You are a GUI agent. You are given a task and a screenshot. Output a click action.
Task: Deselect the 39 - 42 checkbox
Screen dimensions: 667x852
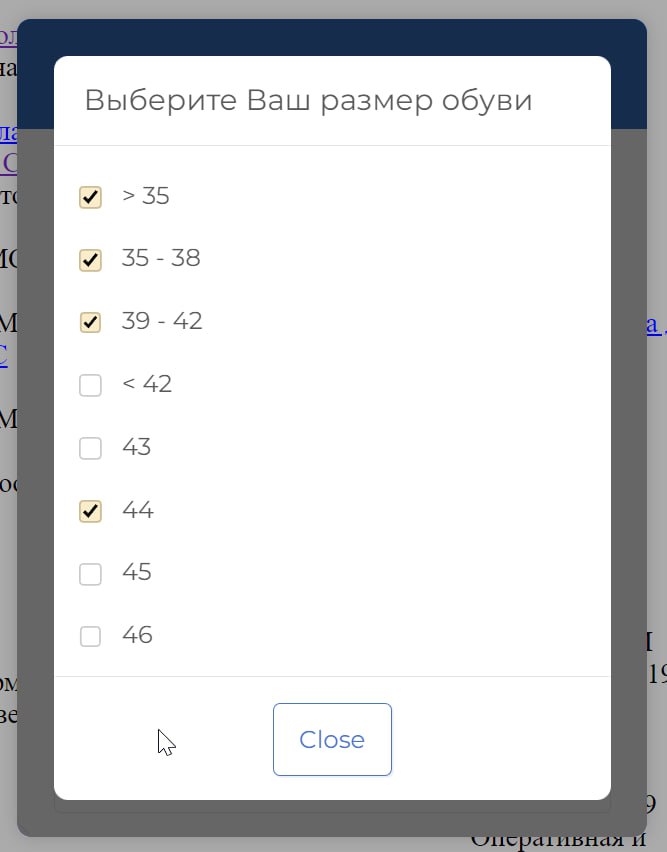tap(90, 322)
